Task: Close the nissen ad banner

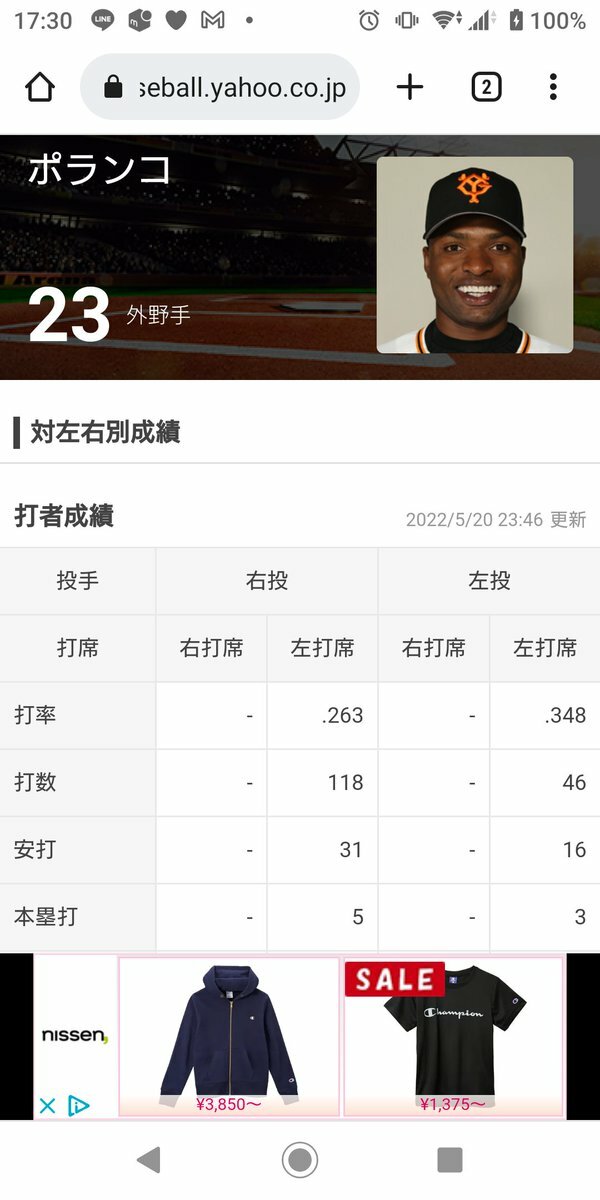Action: 47,1105
